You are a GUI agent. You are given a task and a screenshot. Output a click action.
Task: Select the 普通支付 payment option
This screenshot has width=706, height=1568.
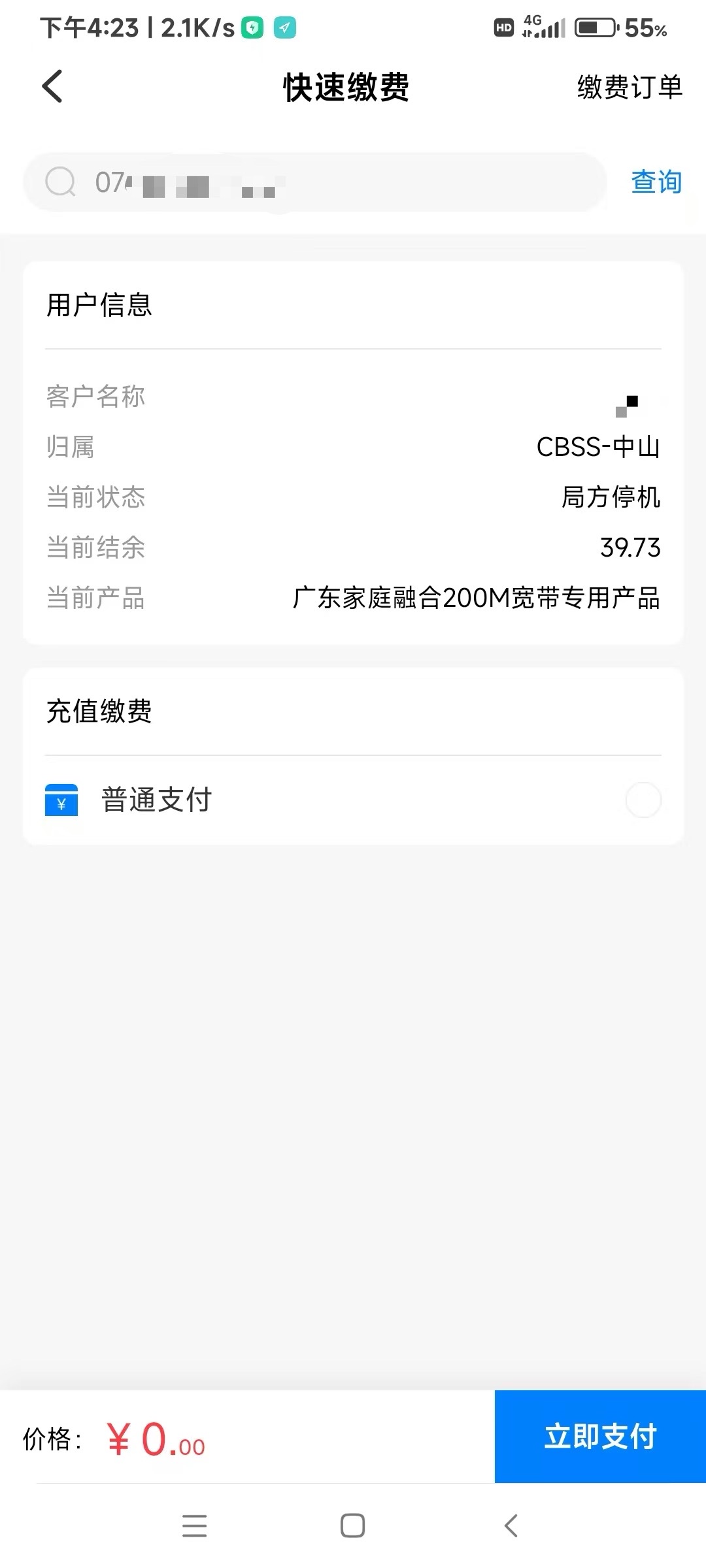[353, 800]
